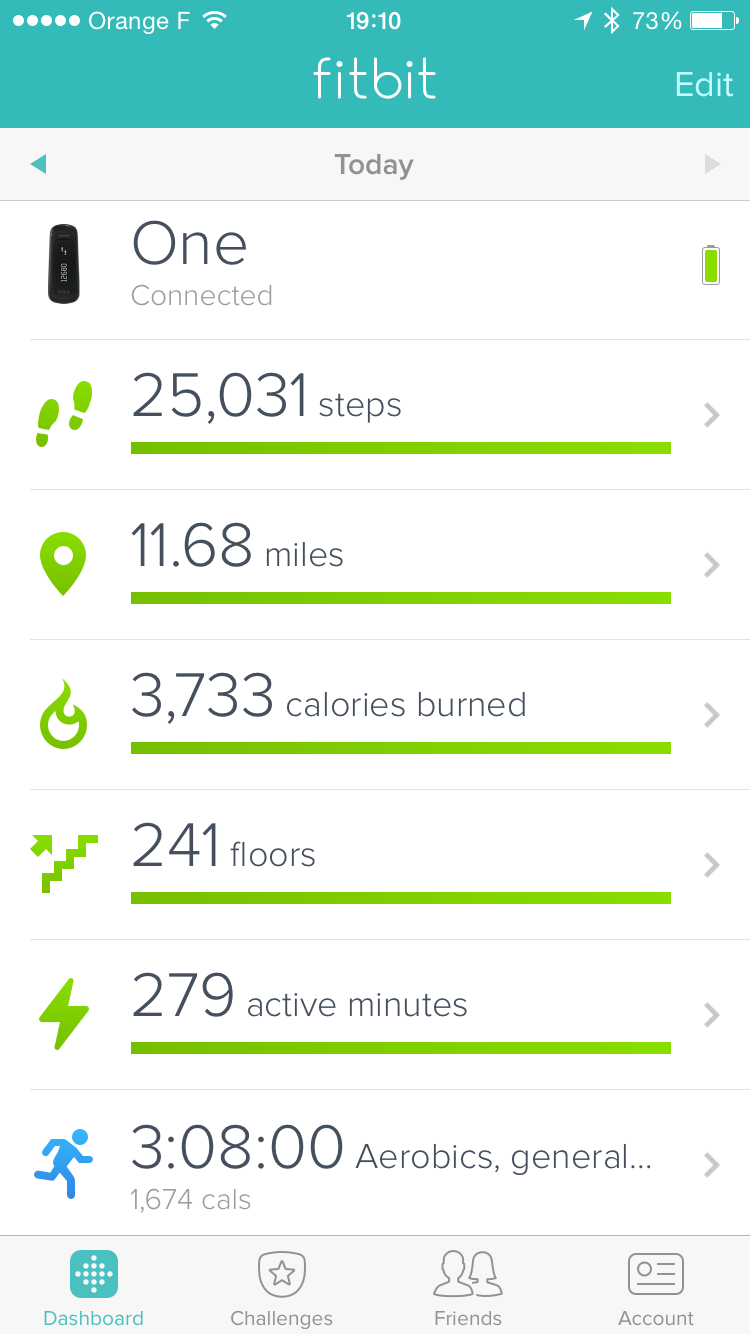Tap Edit in the top bar
This screenshot has width=750, height=1334.
[x=704, y=84]
